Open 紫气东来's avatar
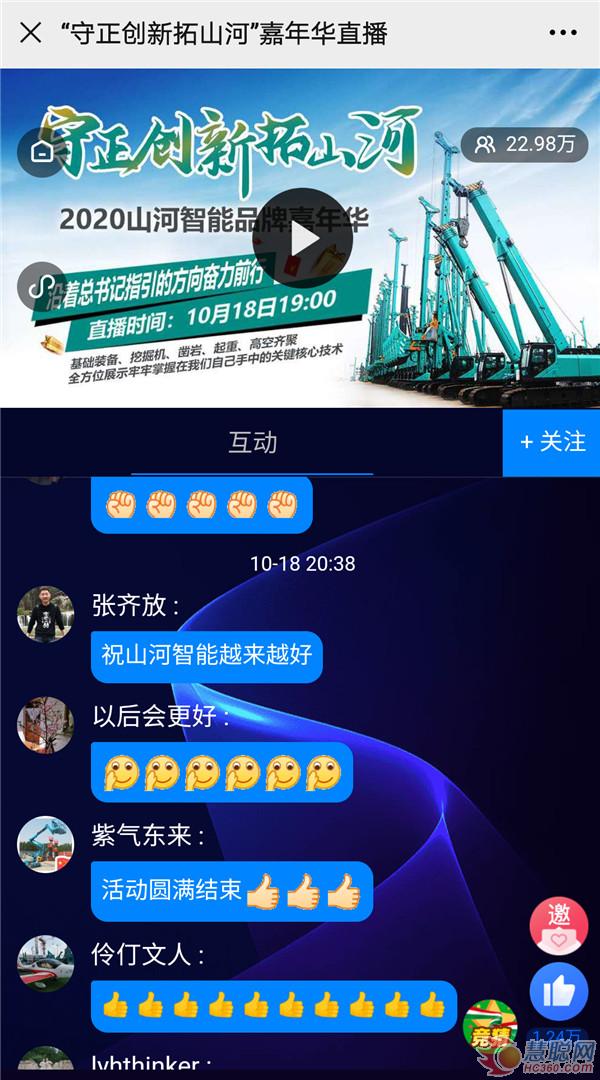The height and width of the screenshot is (1080, 600). (45, 844)
